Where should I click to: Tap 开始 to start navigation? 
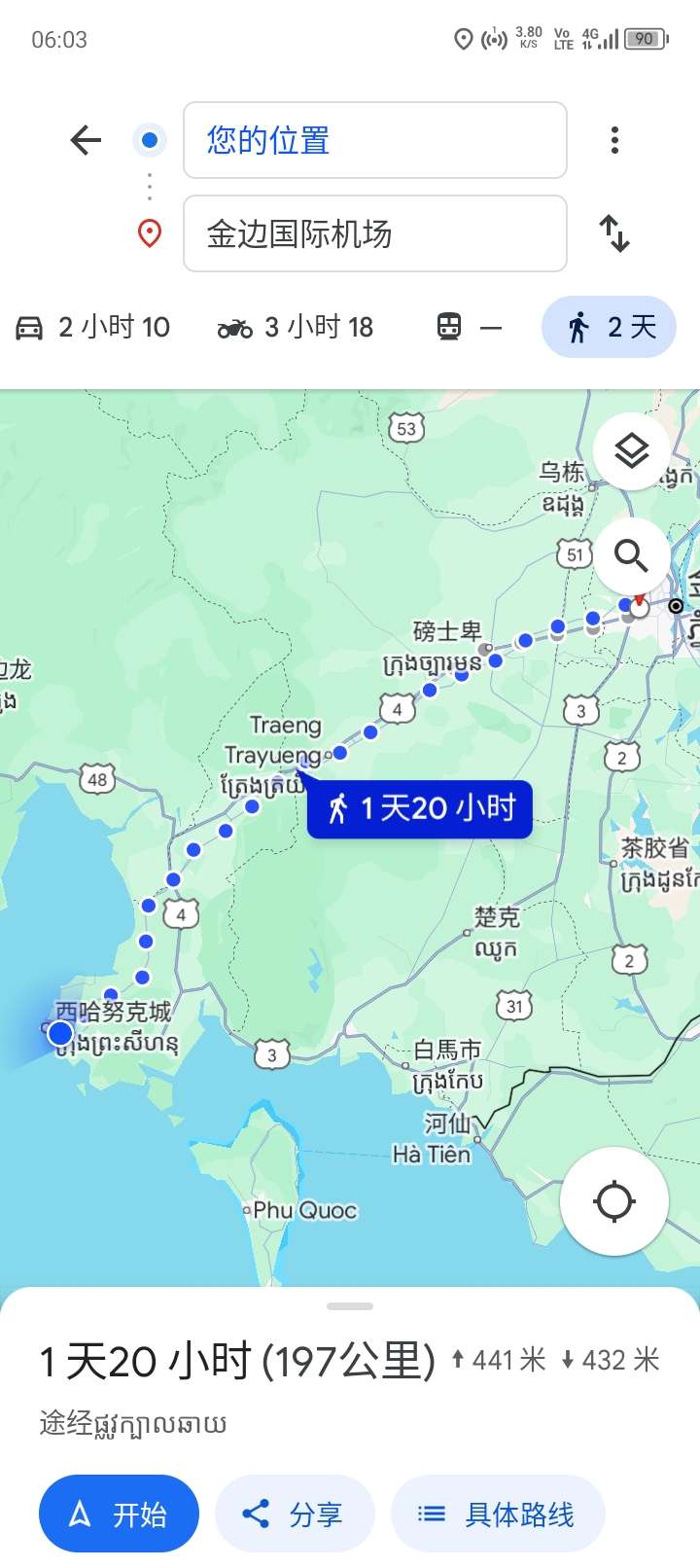click(x=119, y=1515)
